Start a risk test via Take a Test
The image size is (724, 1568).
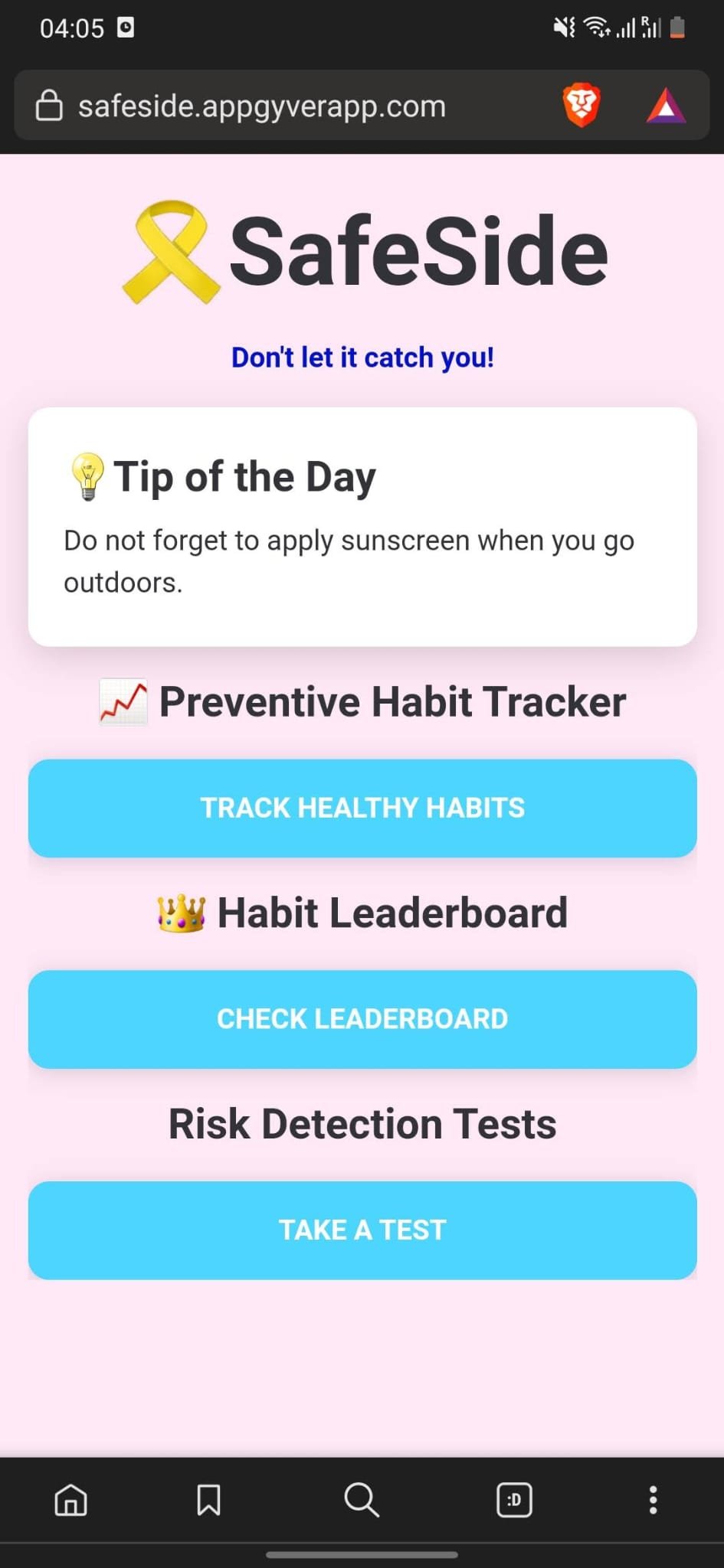[362, 1230]
